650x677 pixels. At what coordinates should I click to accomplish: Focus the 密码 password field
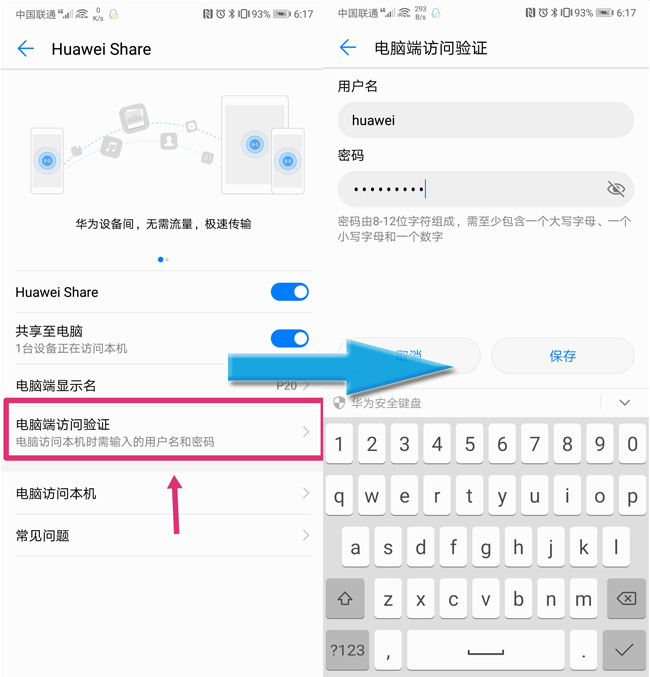tap(471, 189)
